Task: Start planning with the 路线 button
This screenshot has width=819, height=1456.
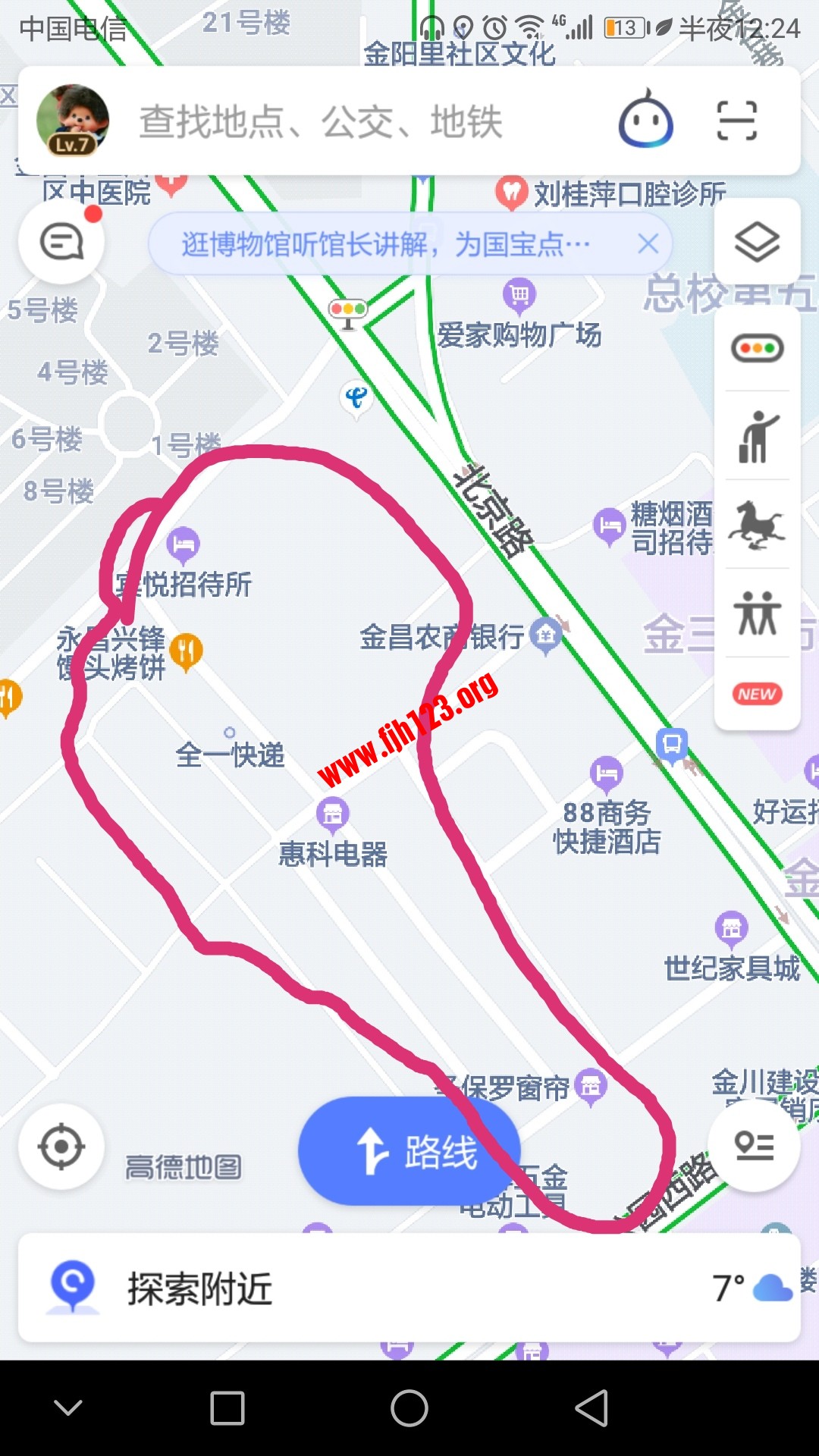Action: click(x=409, y=1151)
